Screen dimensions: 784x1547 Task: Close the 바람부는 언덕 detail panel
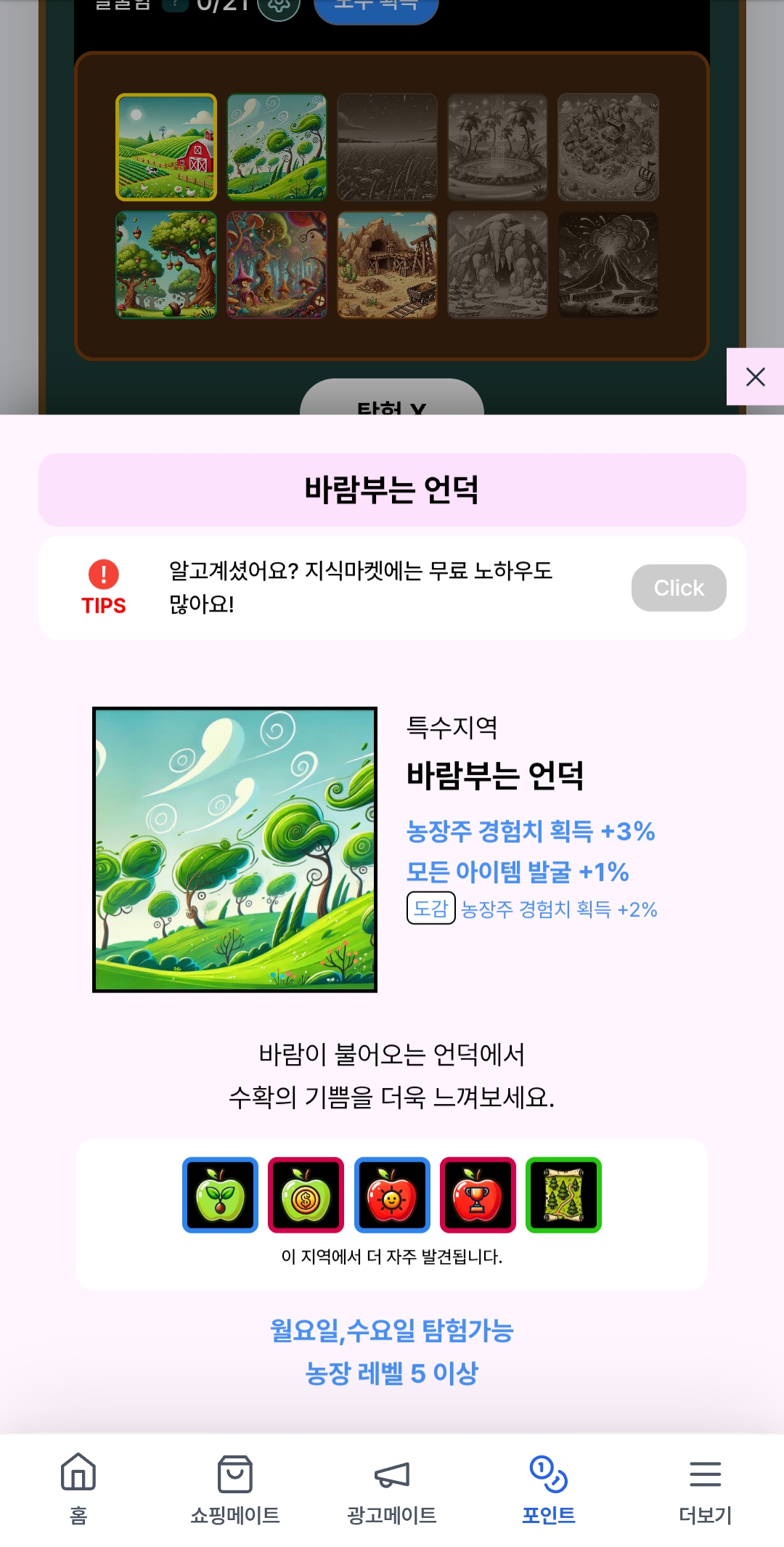point(755,376)
